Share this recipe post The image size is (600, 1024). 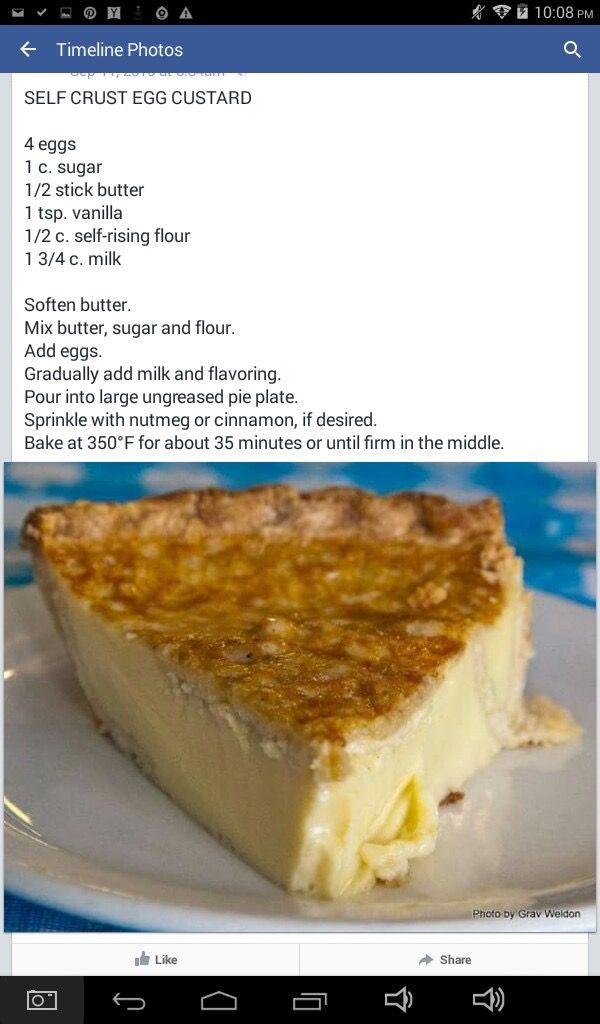point(445,959)
